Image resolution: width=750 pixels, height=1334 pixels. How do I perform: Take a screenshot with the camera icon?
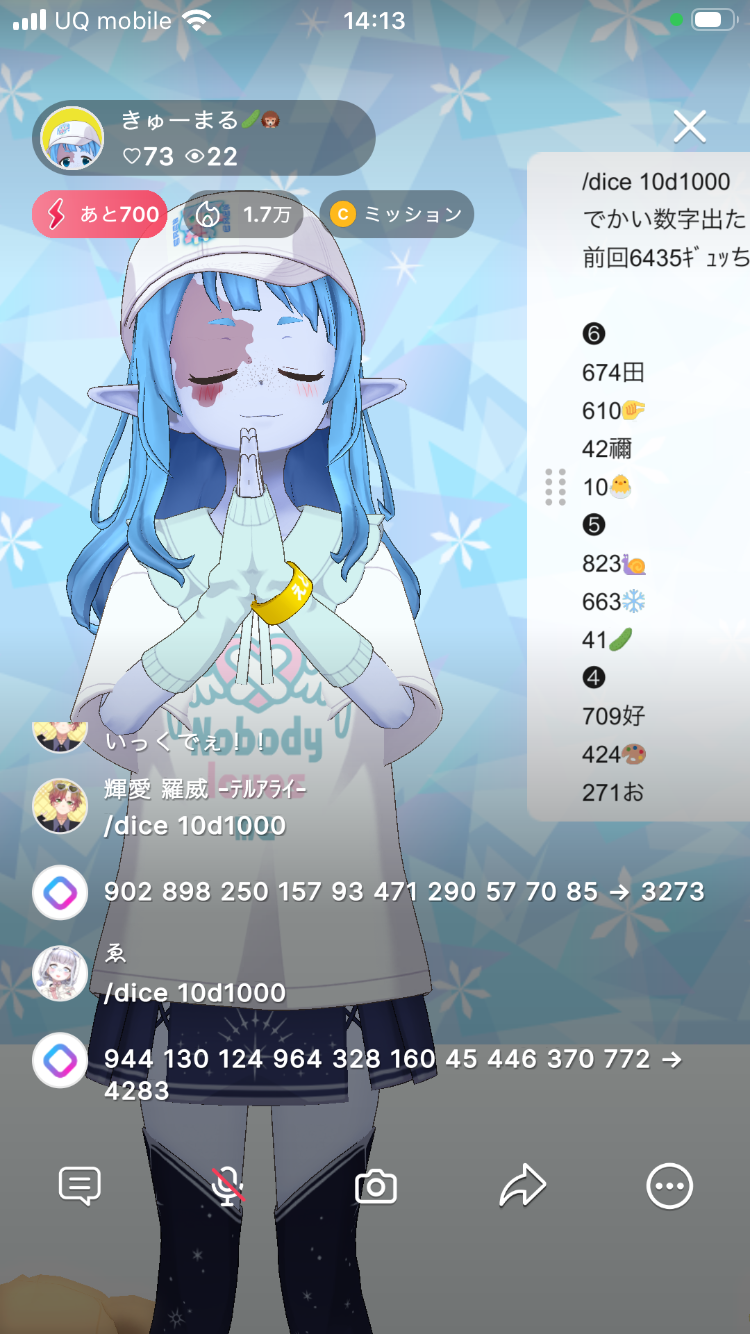click(x=376, y=1187)
